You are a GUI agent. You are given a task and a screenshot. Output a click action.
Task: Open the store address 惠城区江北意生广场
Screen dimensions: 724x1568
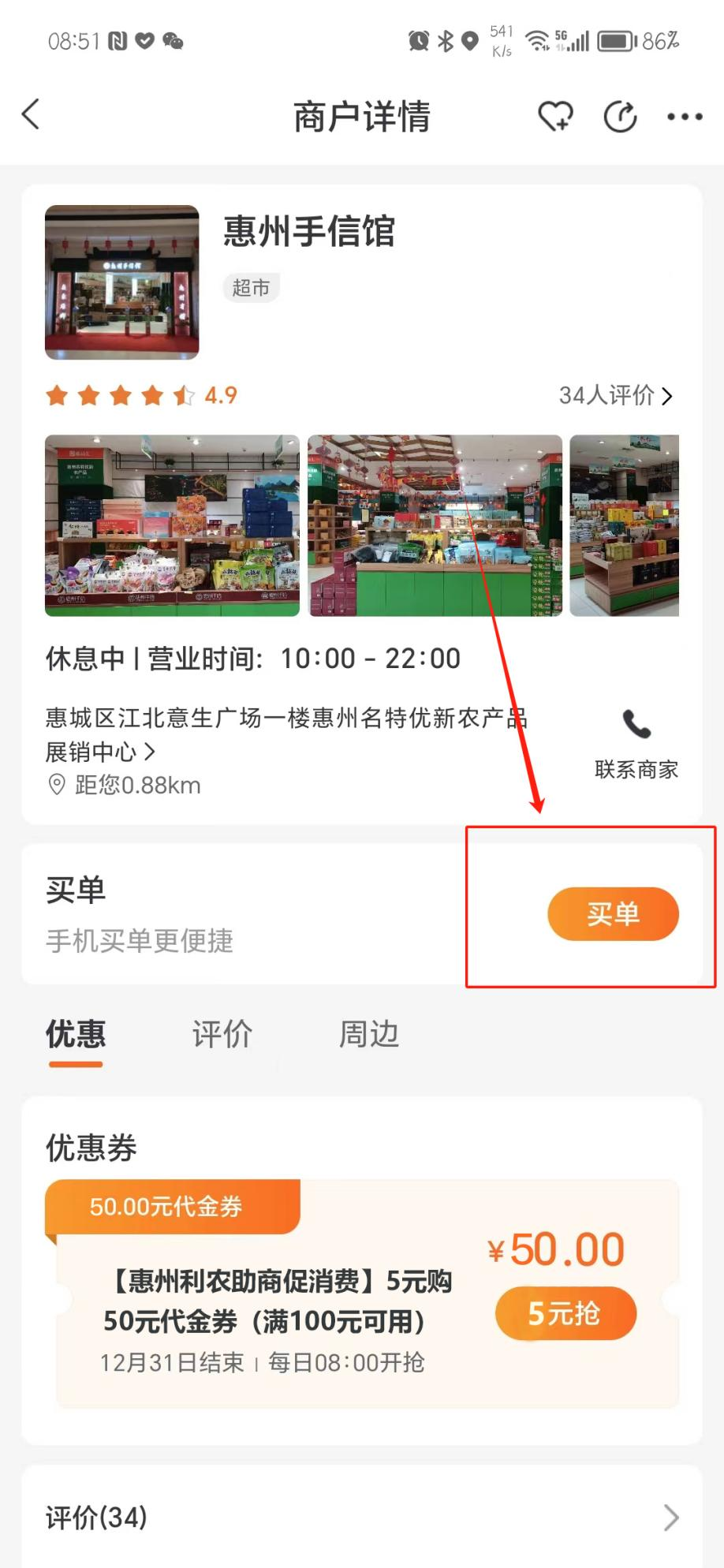click(x=284, y=734)
